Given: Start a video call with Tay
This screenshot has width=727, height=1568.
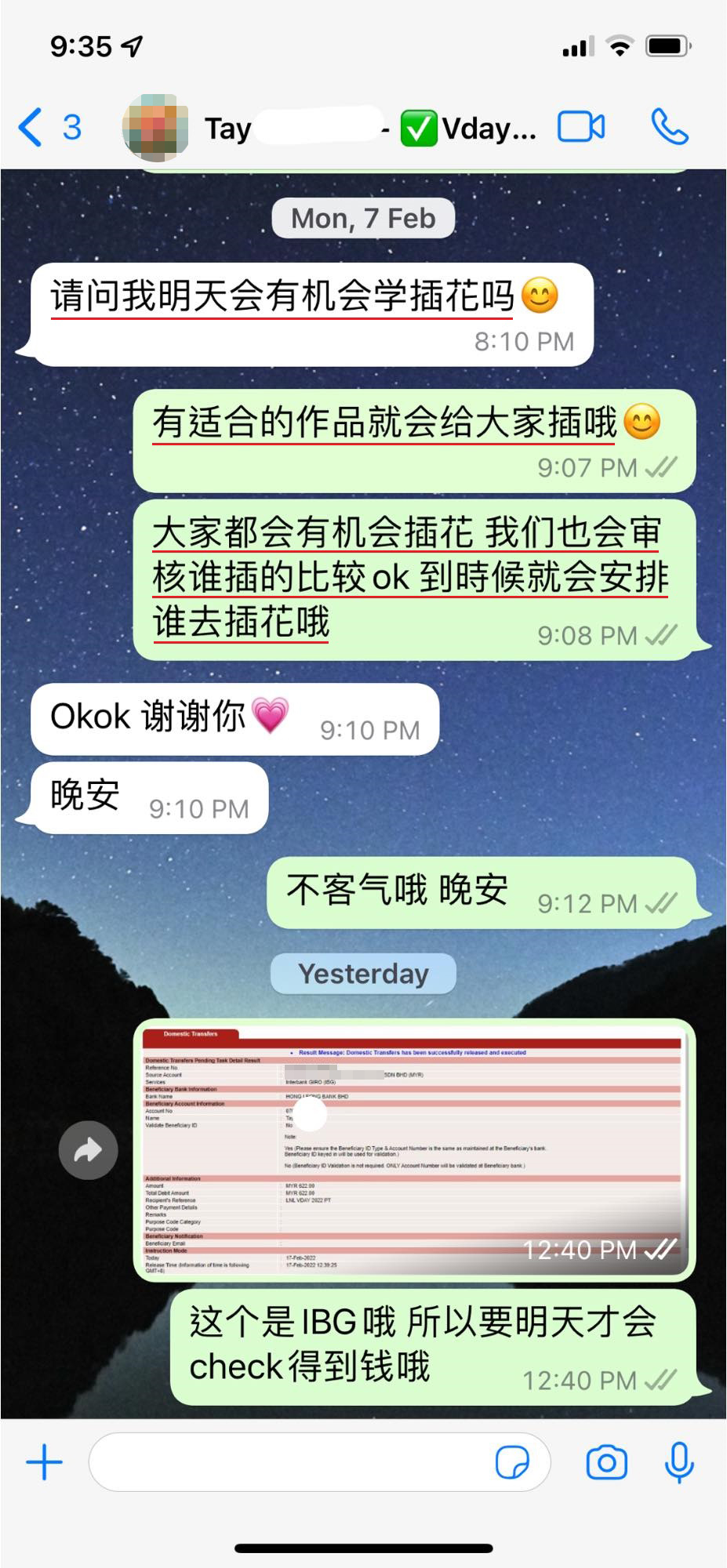Looking at the screenshot, I should tap(580, 128).
